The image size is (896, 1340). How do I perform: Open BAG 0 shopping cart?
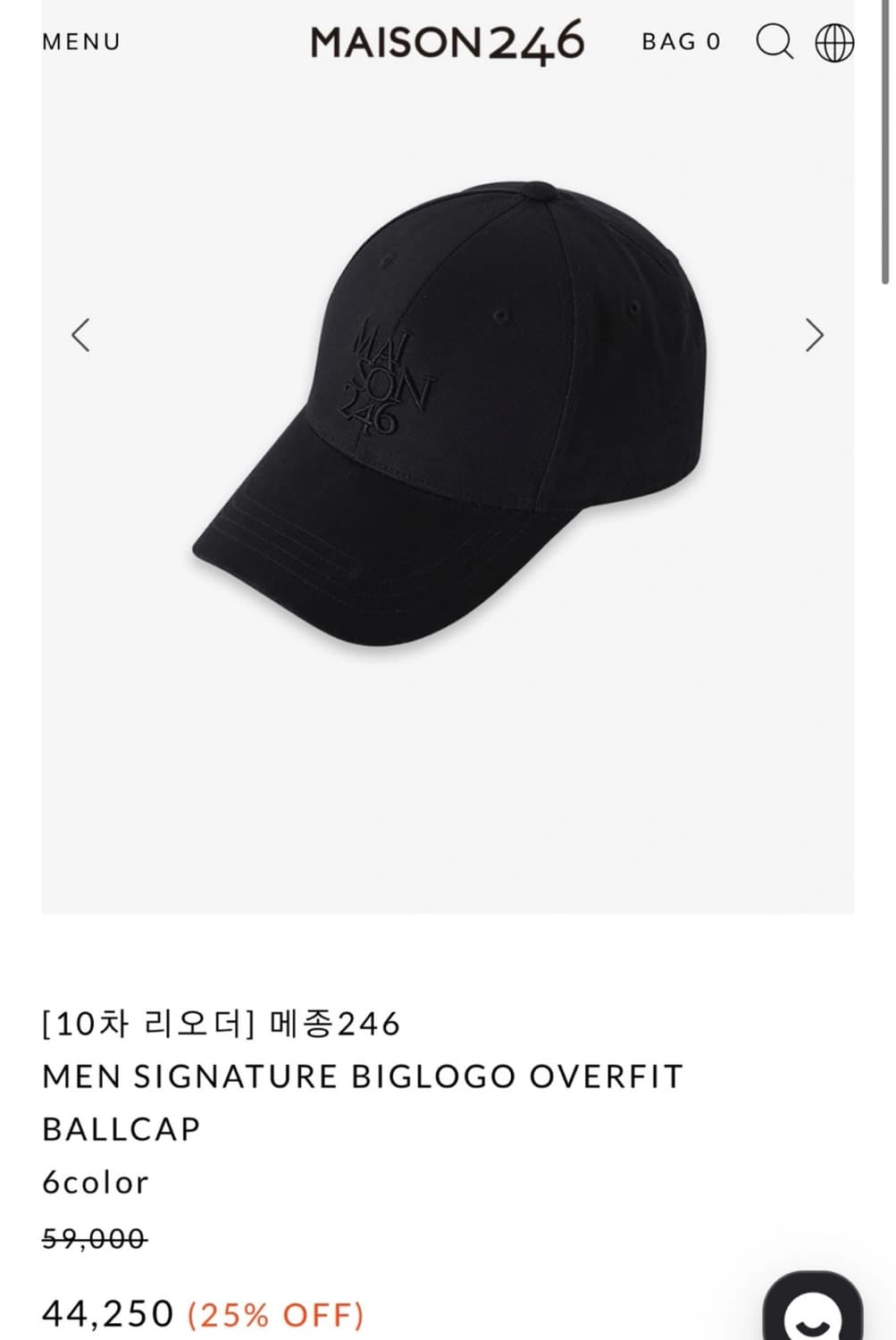click(x=679, y=41)
